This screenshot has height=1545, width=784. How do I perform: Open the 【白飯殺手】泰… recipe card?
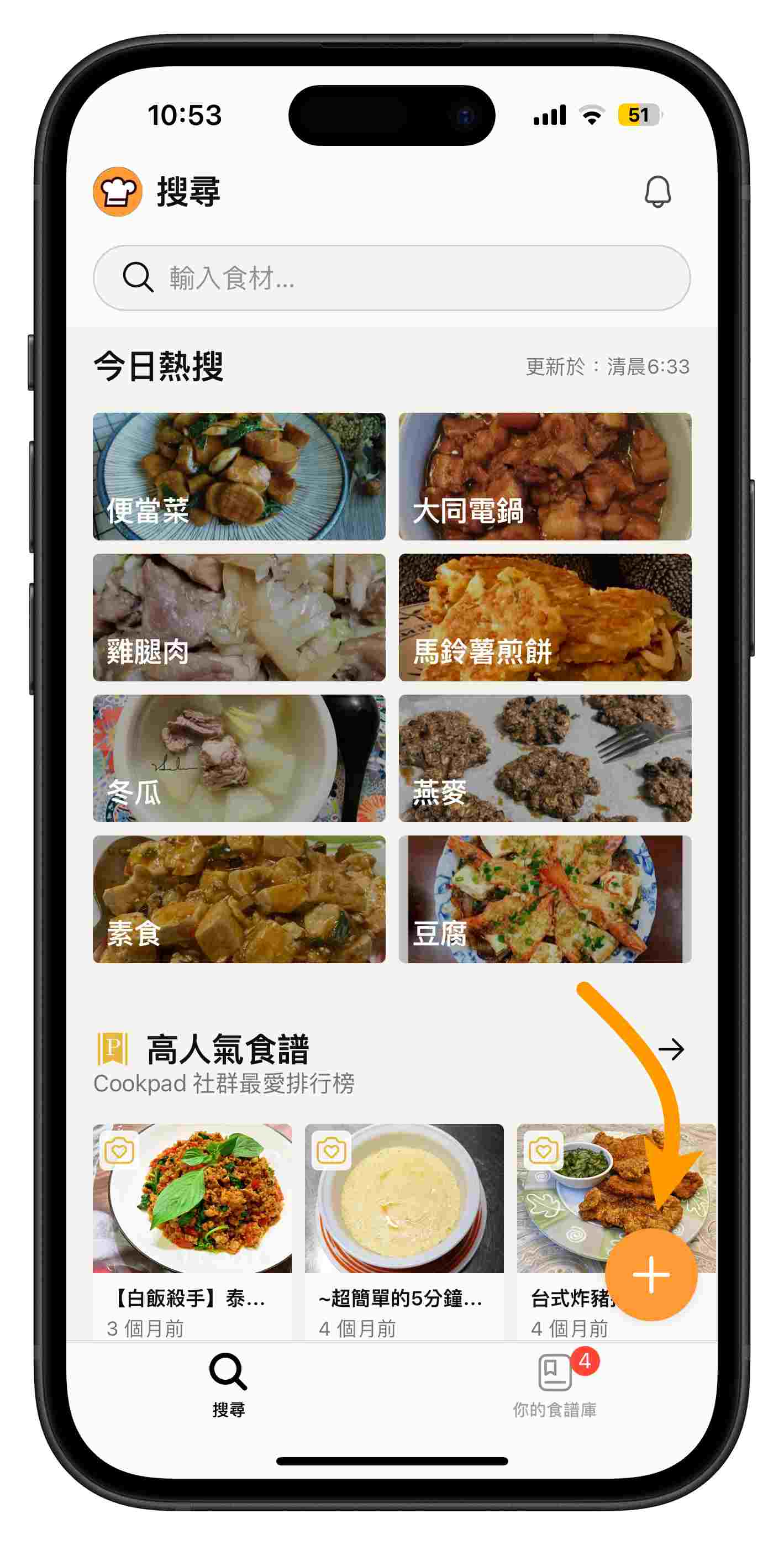point(192,1231)
